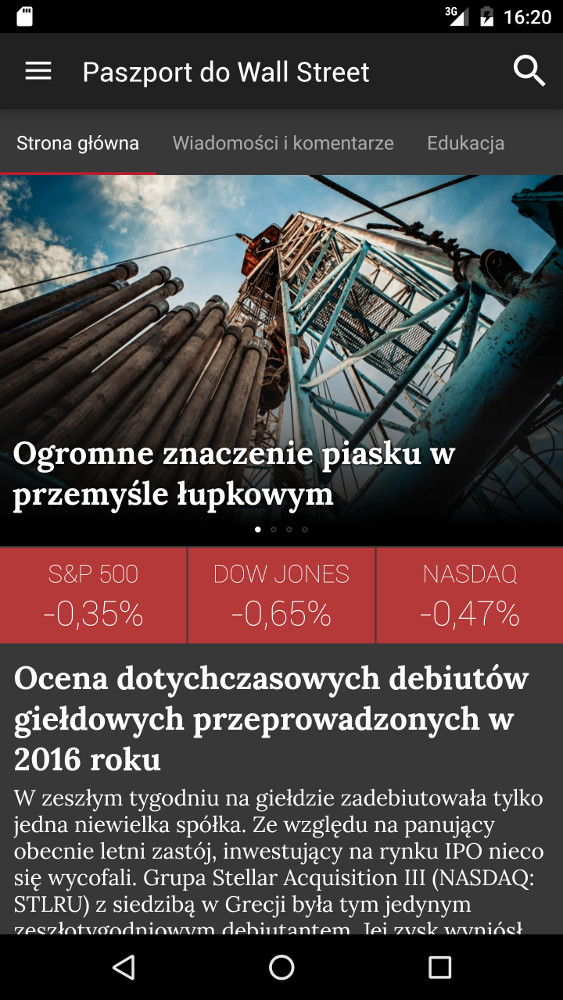Select the Strona główna tab

point(78,143)
